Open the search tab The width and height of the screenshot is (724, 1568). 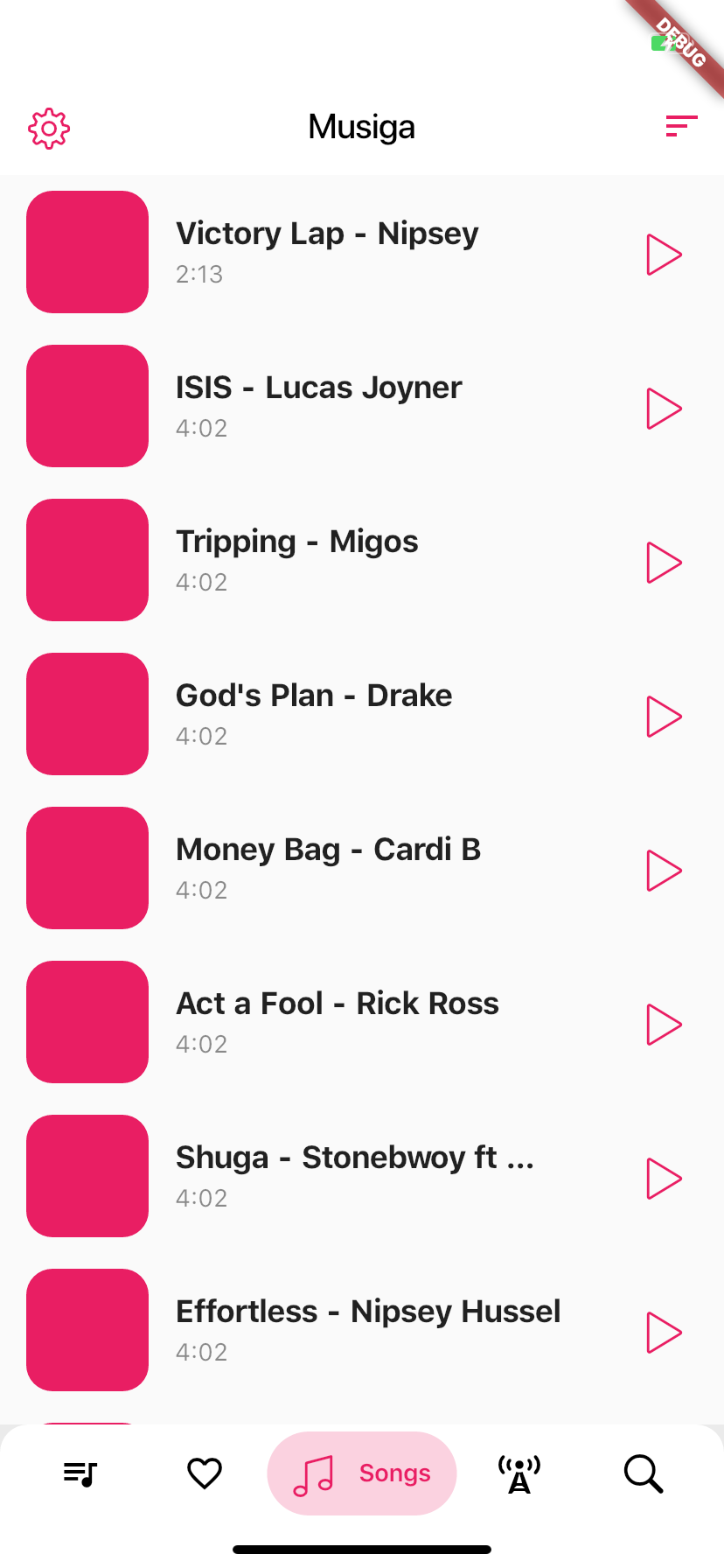[x=644, y=1473]
